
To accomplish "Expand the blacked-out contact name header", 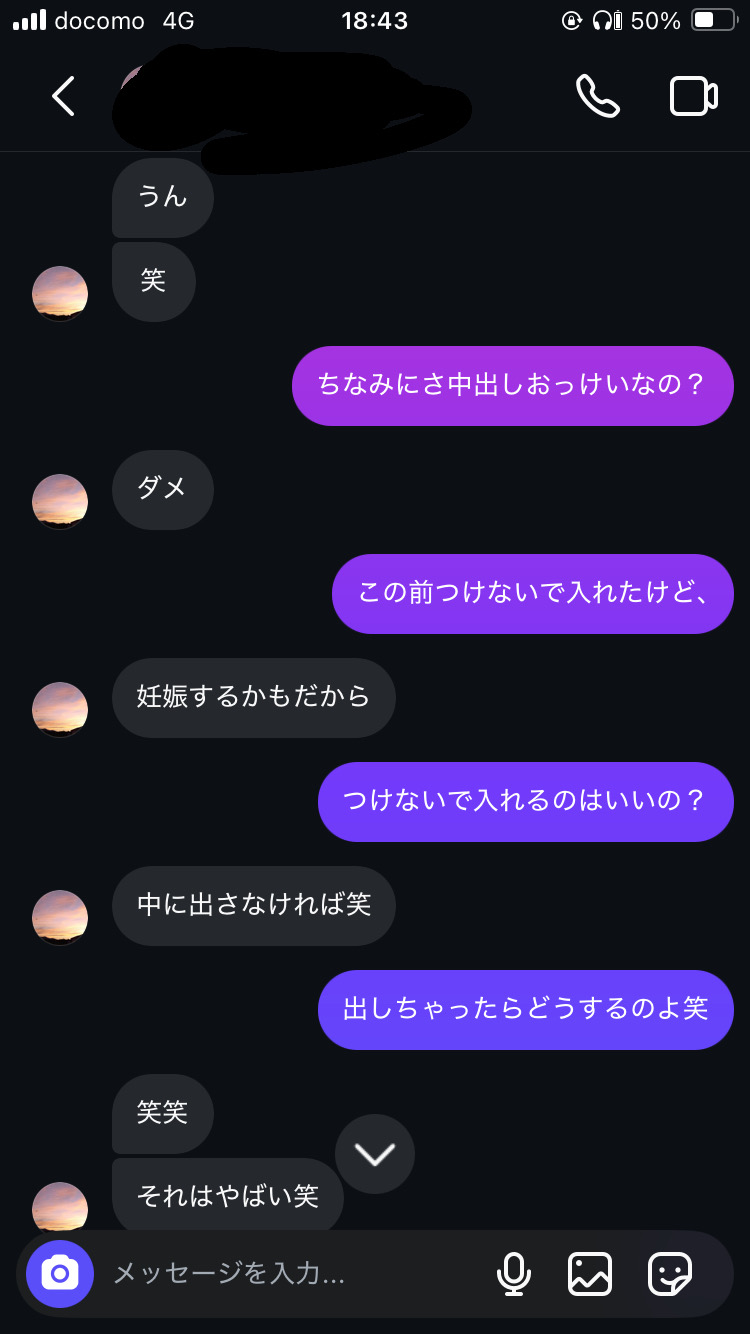I will pos(290,100).
